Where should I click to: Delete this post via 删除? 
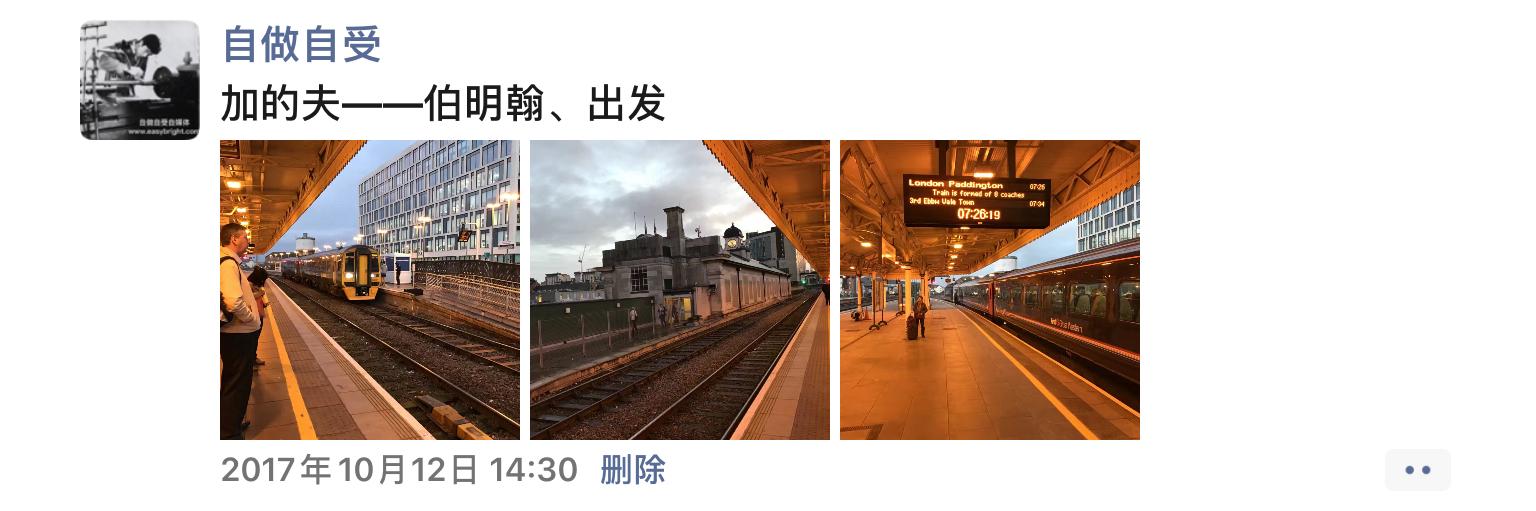pos(632,470)
